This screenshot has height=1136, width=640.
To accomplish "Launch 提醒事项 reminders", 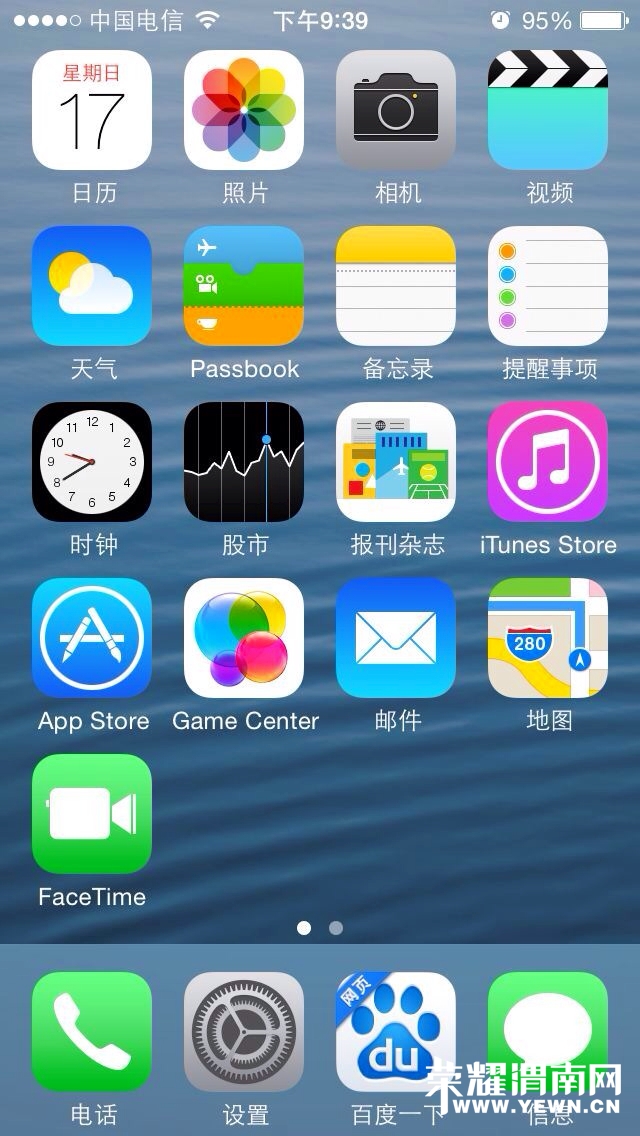I will pyautogui.click(x=548, y=286).
